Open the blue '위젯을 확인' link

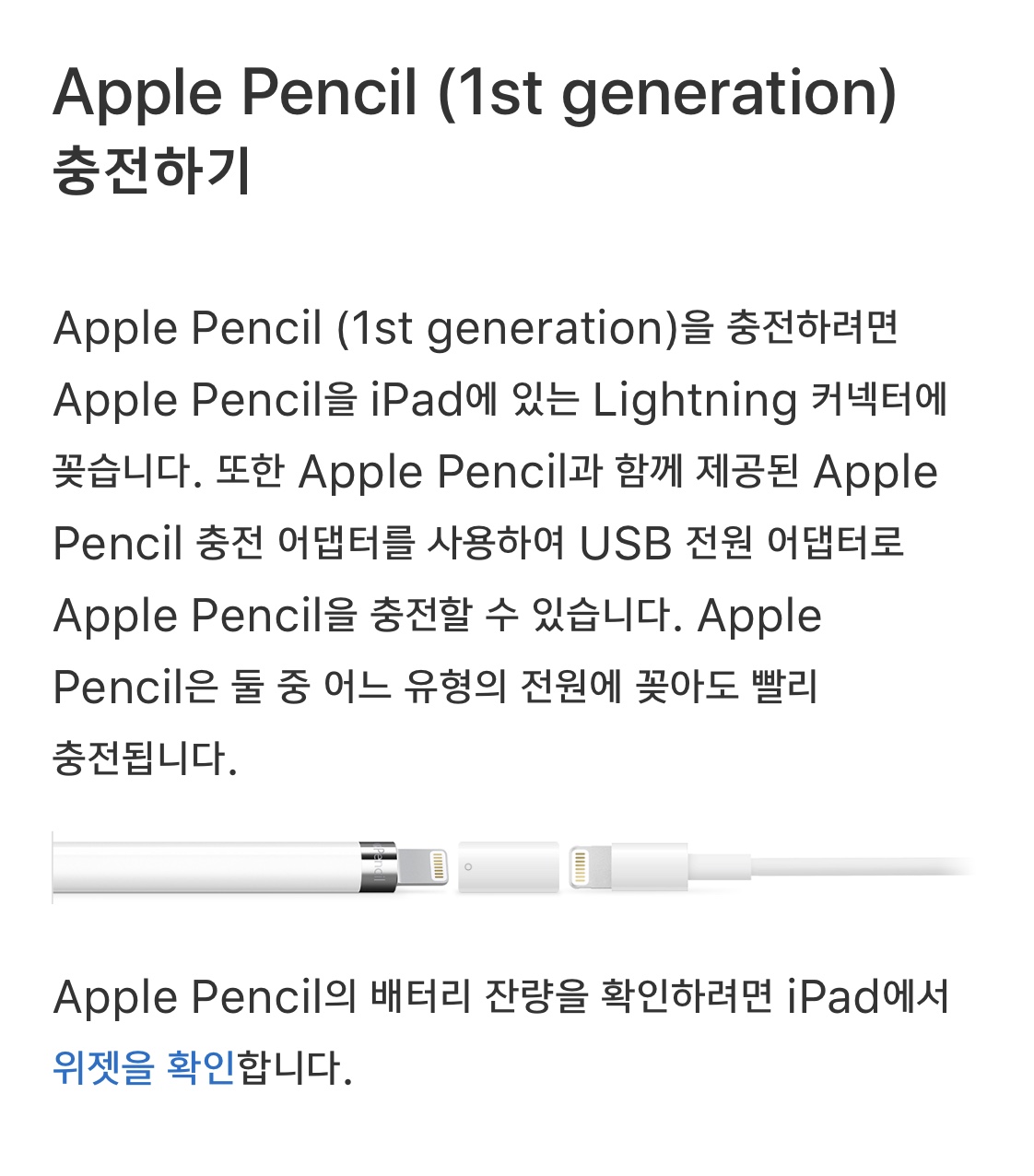coord(144,1067)
